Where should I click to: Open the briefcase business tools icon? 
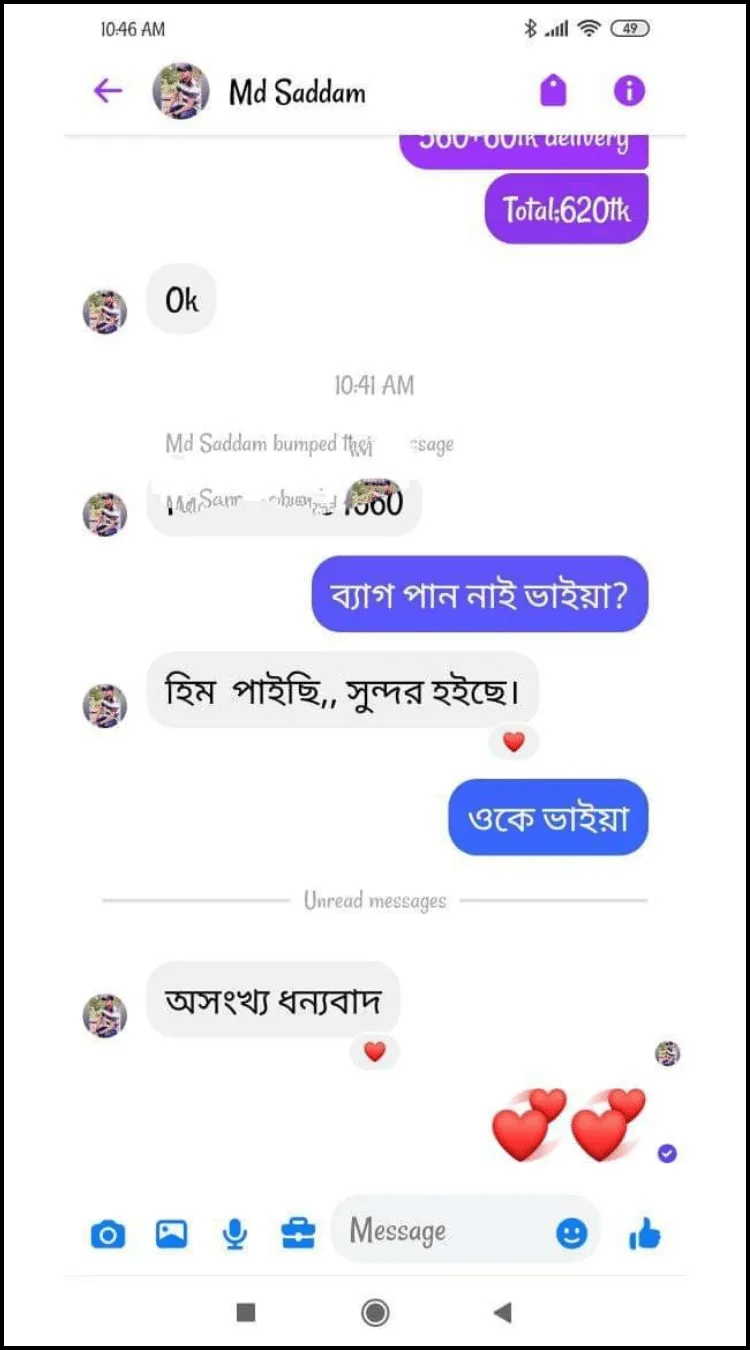click(298, 1235)
